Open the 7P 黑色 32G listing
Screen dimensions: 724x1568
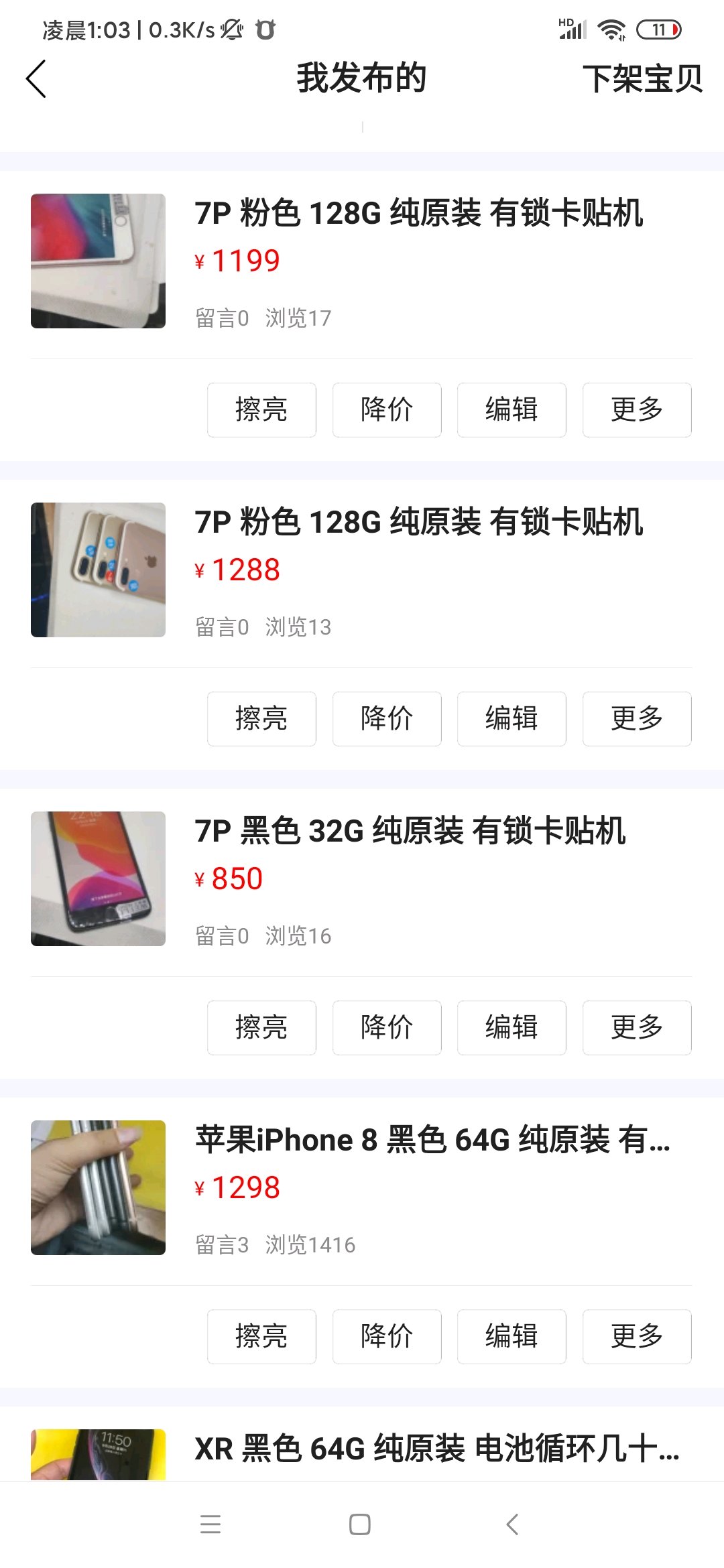click(x=410, y=832)
